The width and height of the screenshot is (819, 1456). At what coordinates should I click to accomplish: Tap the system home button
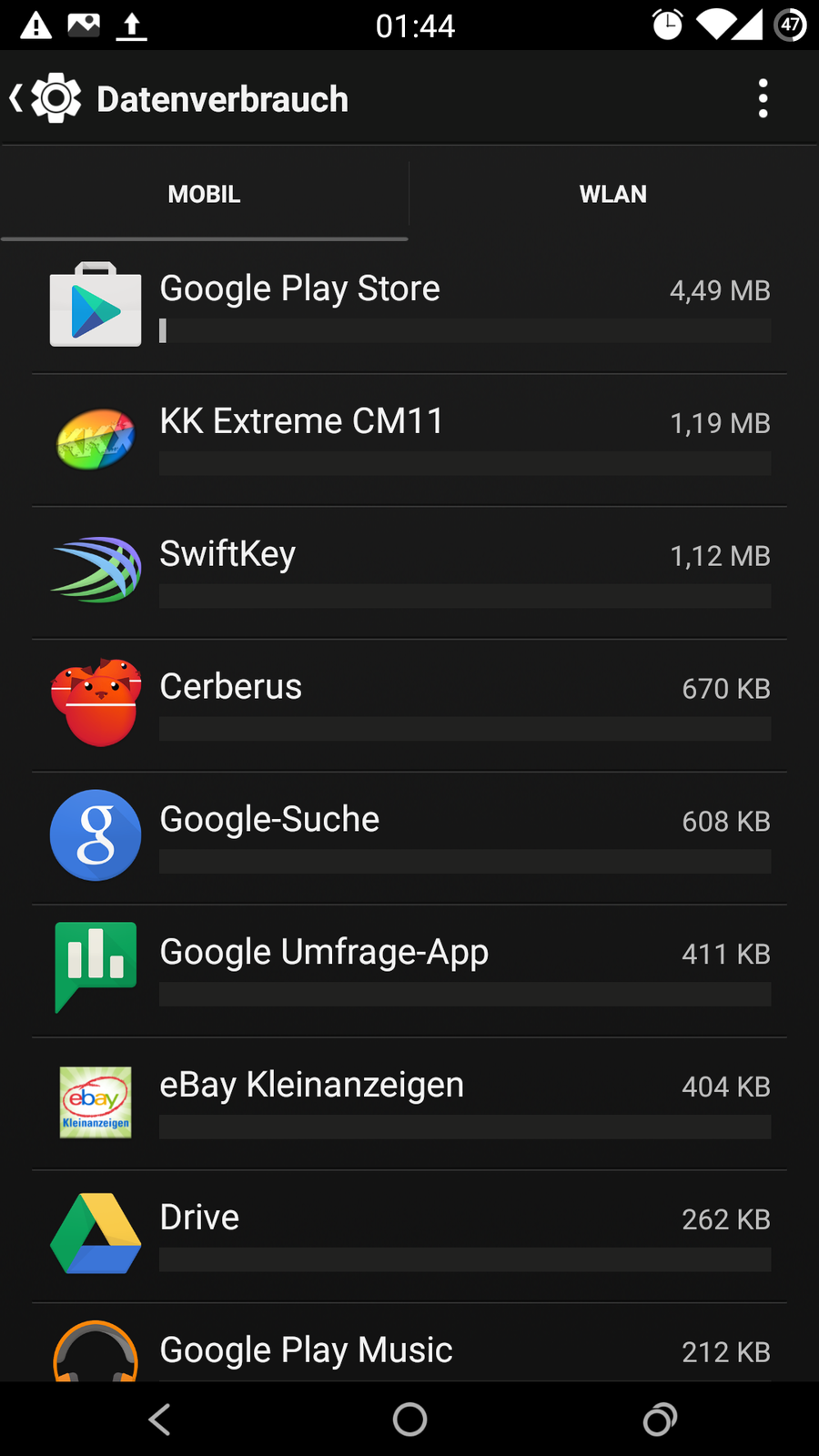click(409, 1419)
